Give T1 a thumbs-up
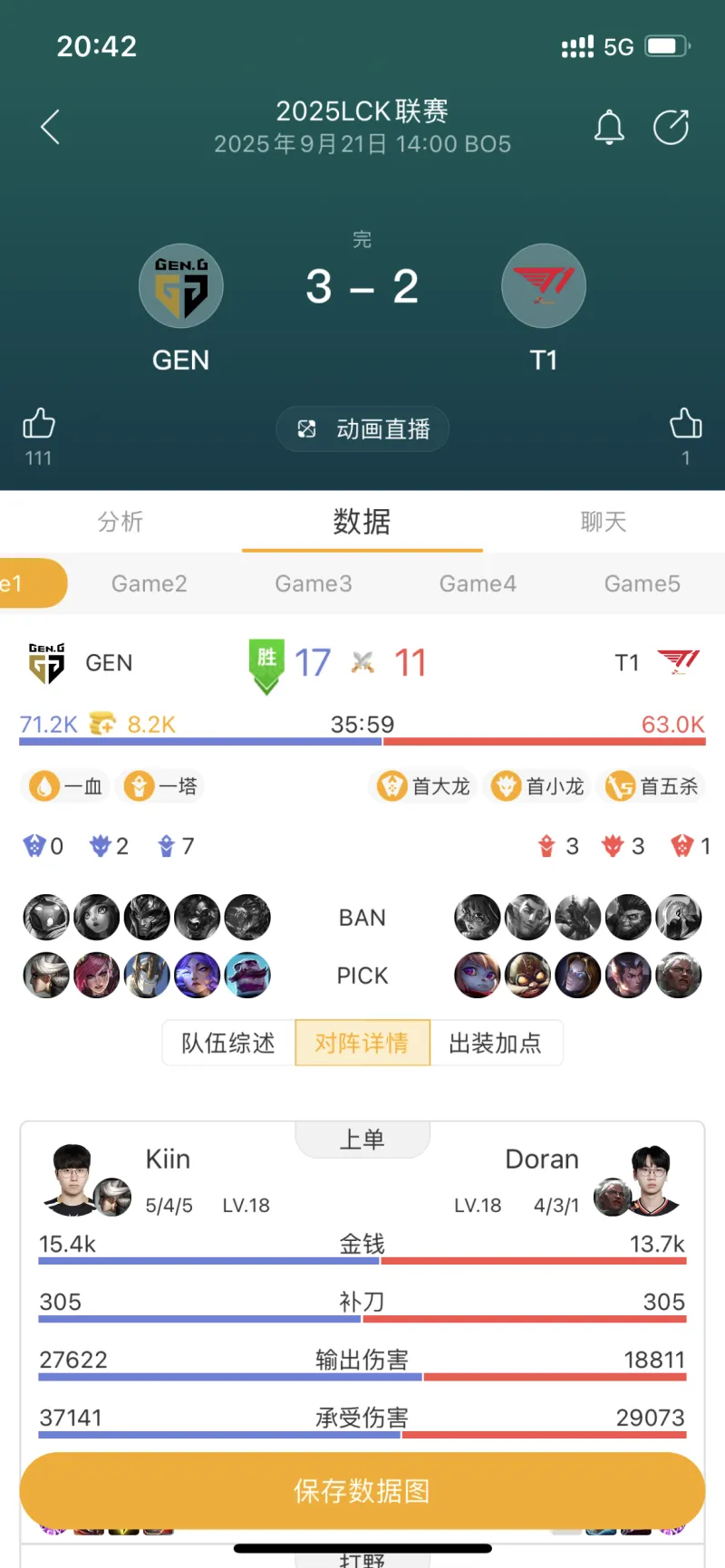 click(x=686, y=424)
